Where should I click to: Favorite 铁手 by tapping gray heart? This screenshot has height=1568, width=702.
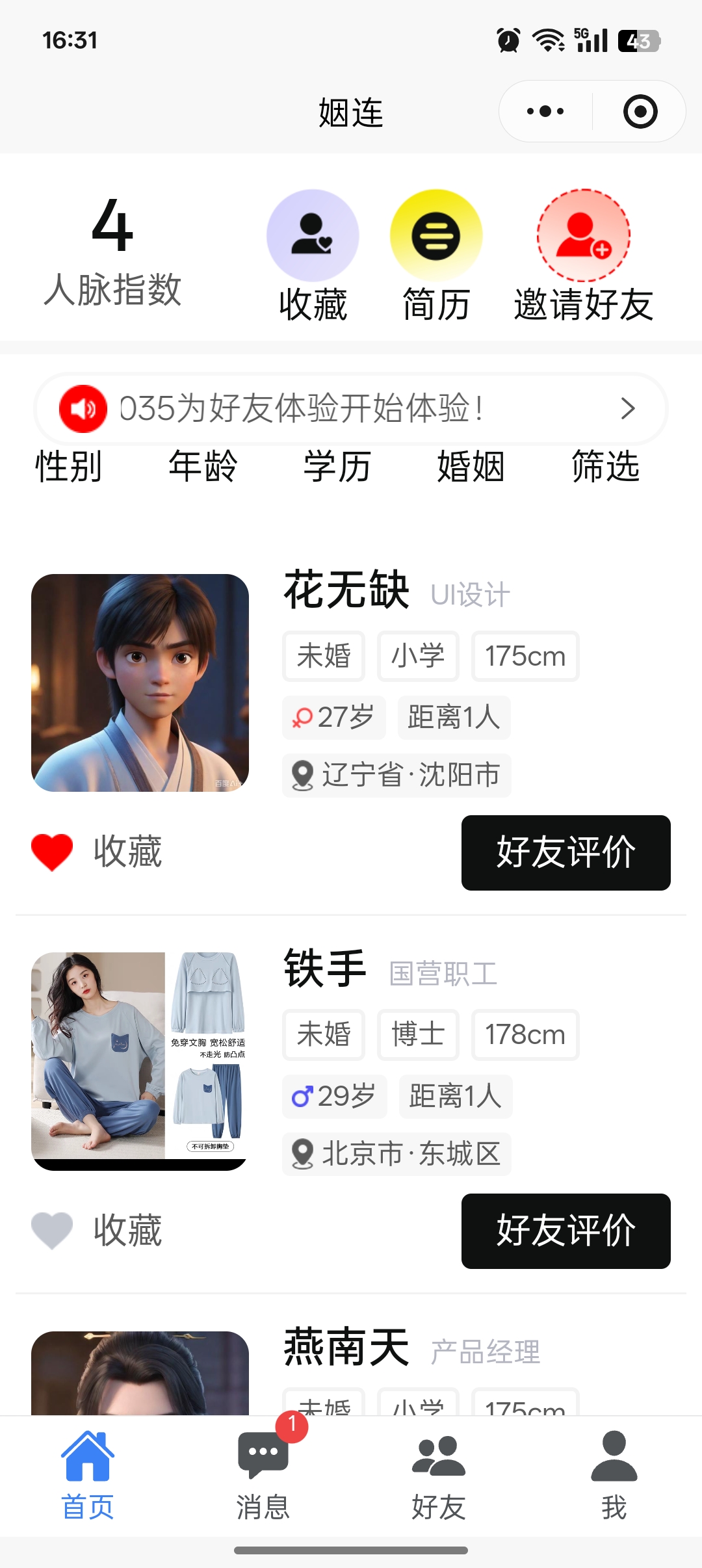pos(53,1231)
